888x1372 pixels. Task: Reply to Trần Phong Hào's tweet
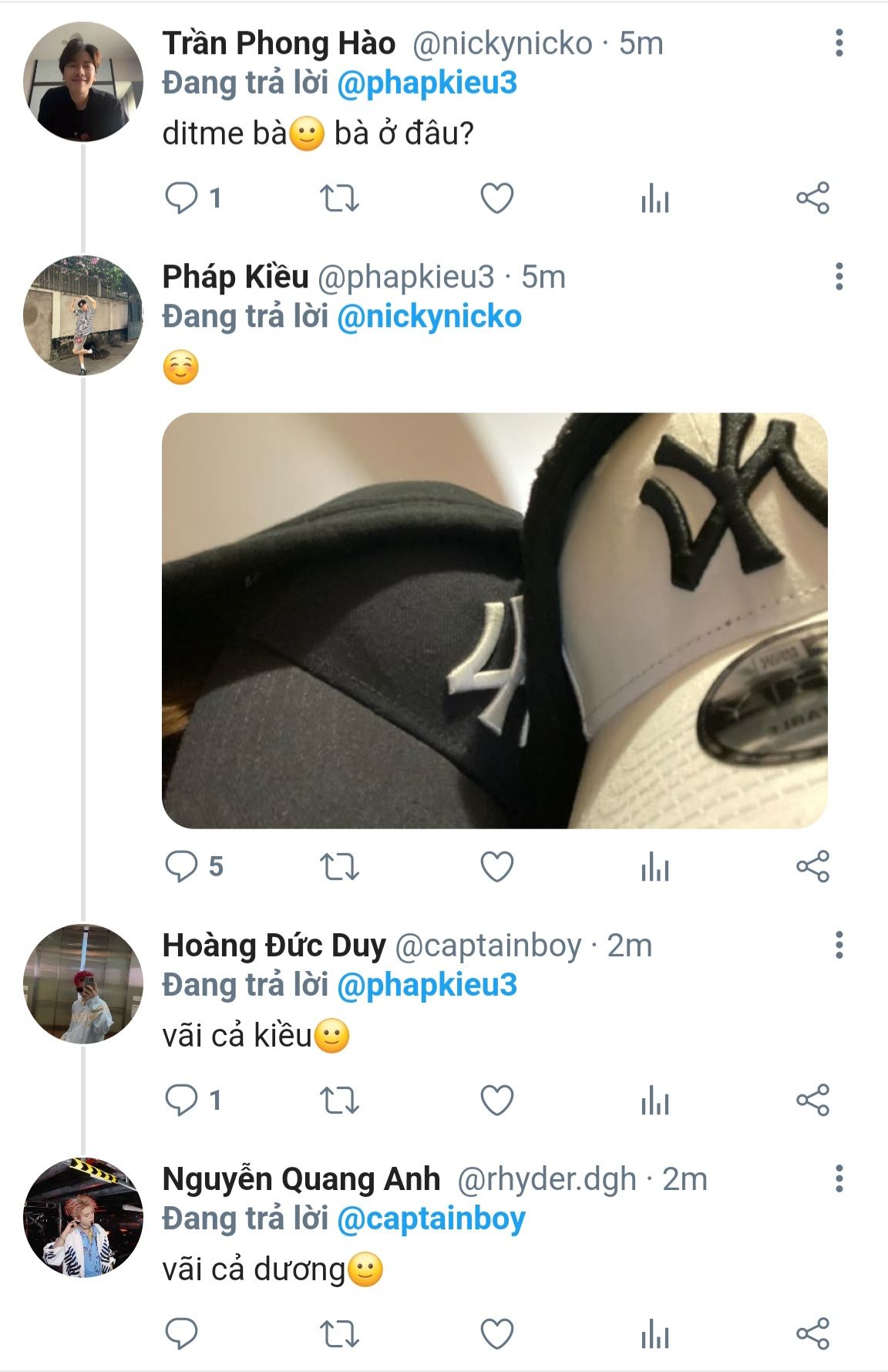tap(181, 198)
